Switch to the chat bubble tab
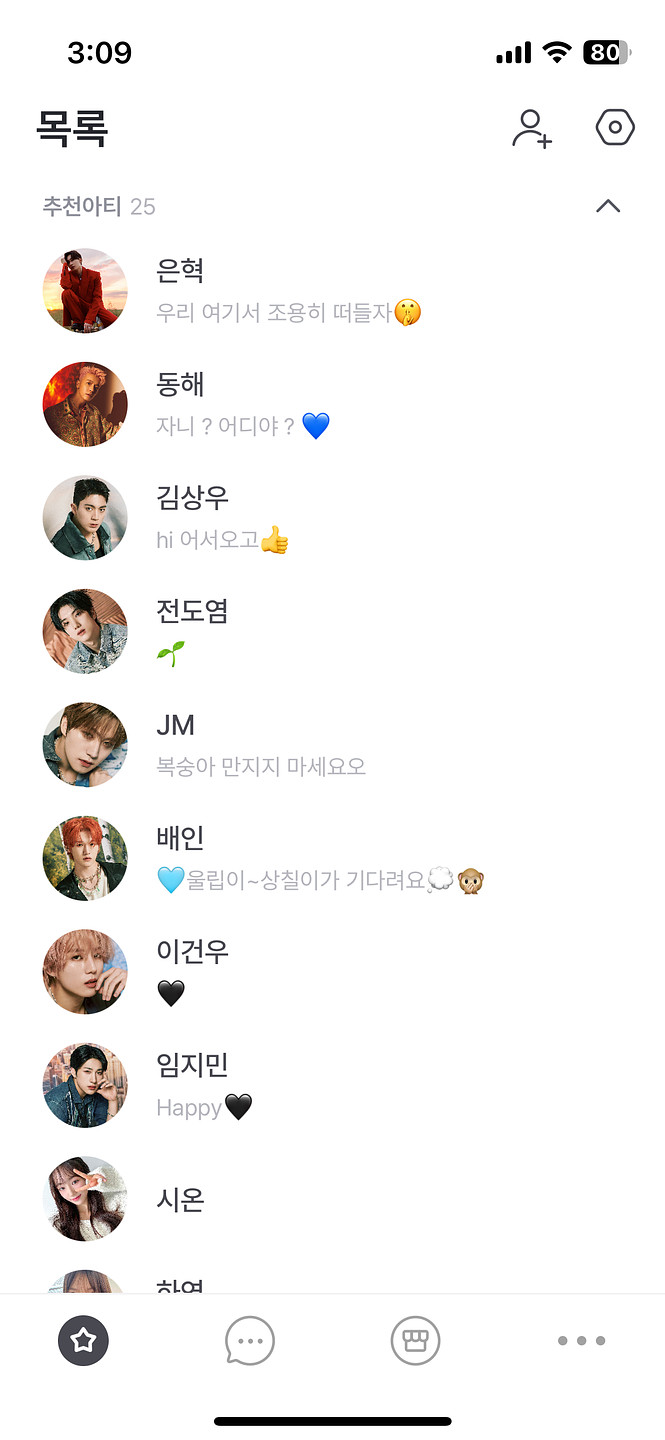Viewport: 665px width, 1440px height. coord(250,1341)
